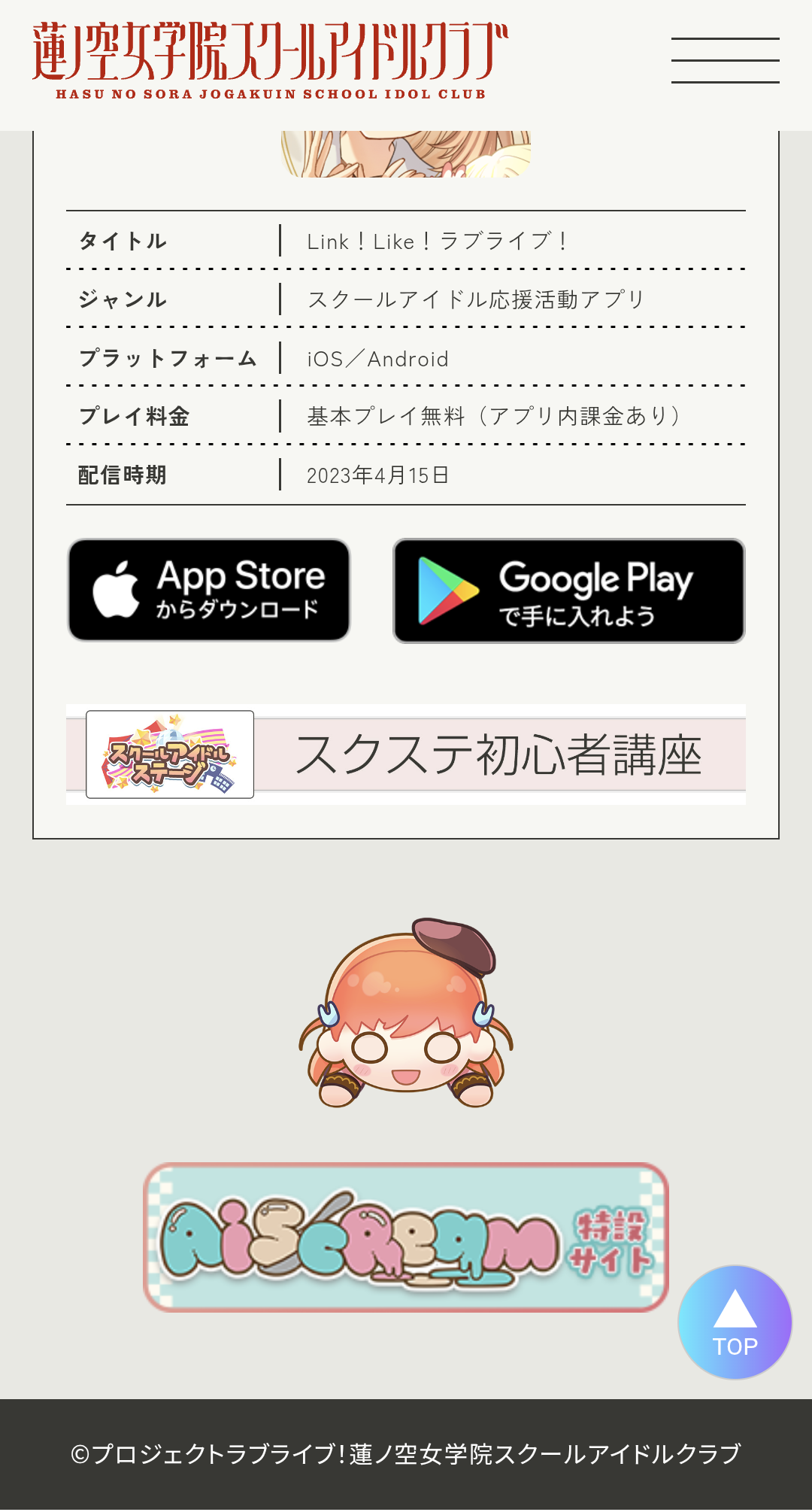Jump back to top with TOP button
The width and height of the screenshot is (812, 1512).
pyautogui.click(x=735, y=1322)
